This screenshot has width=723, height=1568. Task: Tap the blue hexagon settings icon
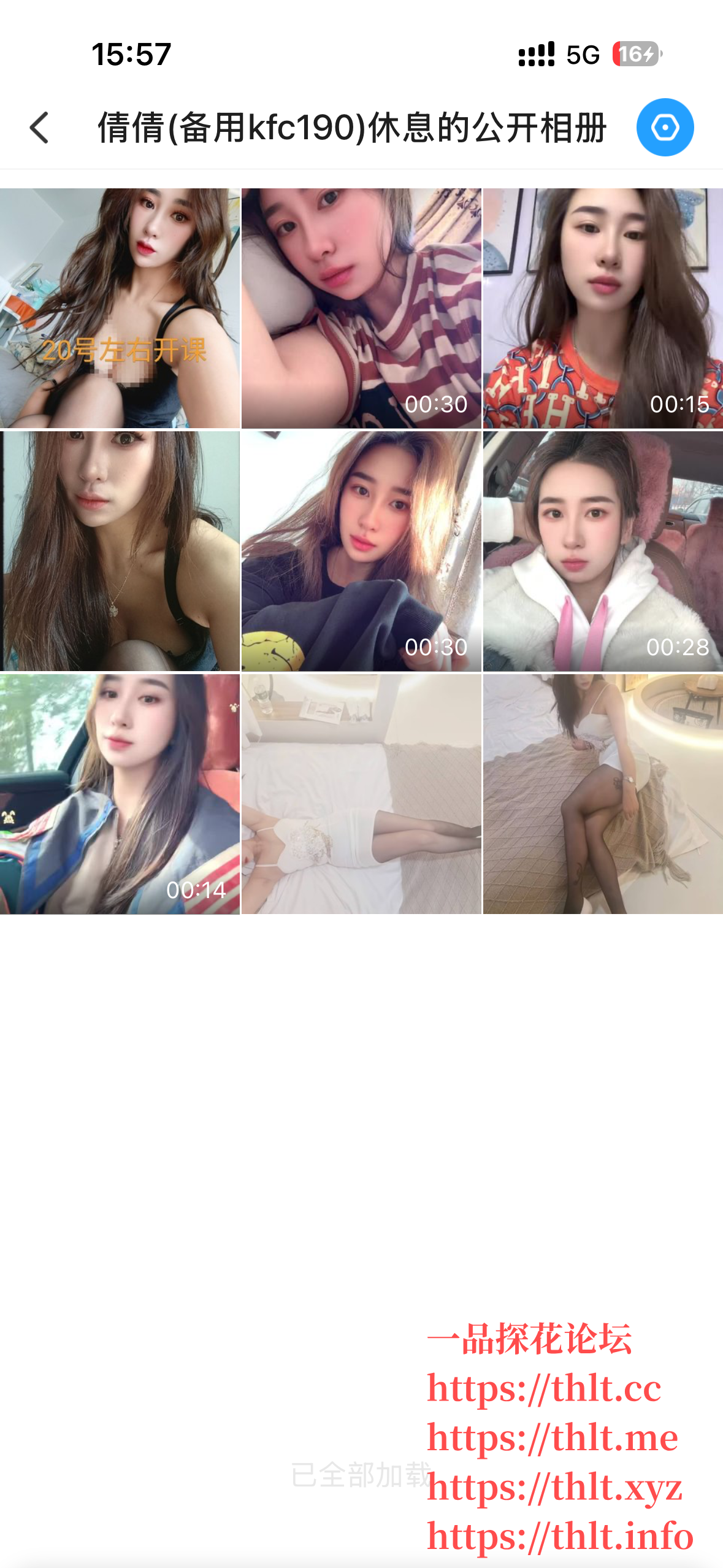[665, 128]
